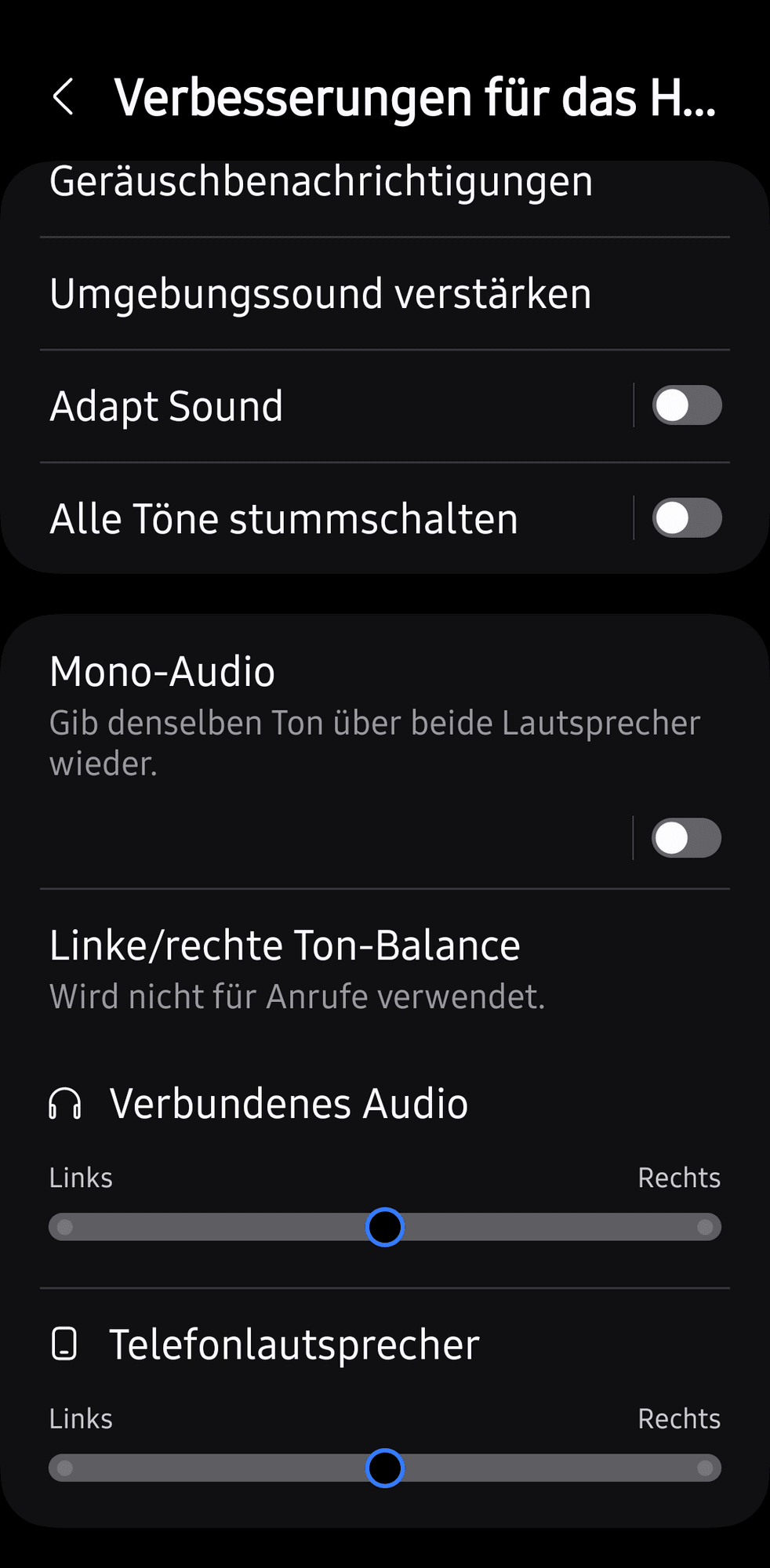Open Umgebungssound verstärken
770x1568 pixels.
(321, 294)
